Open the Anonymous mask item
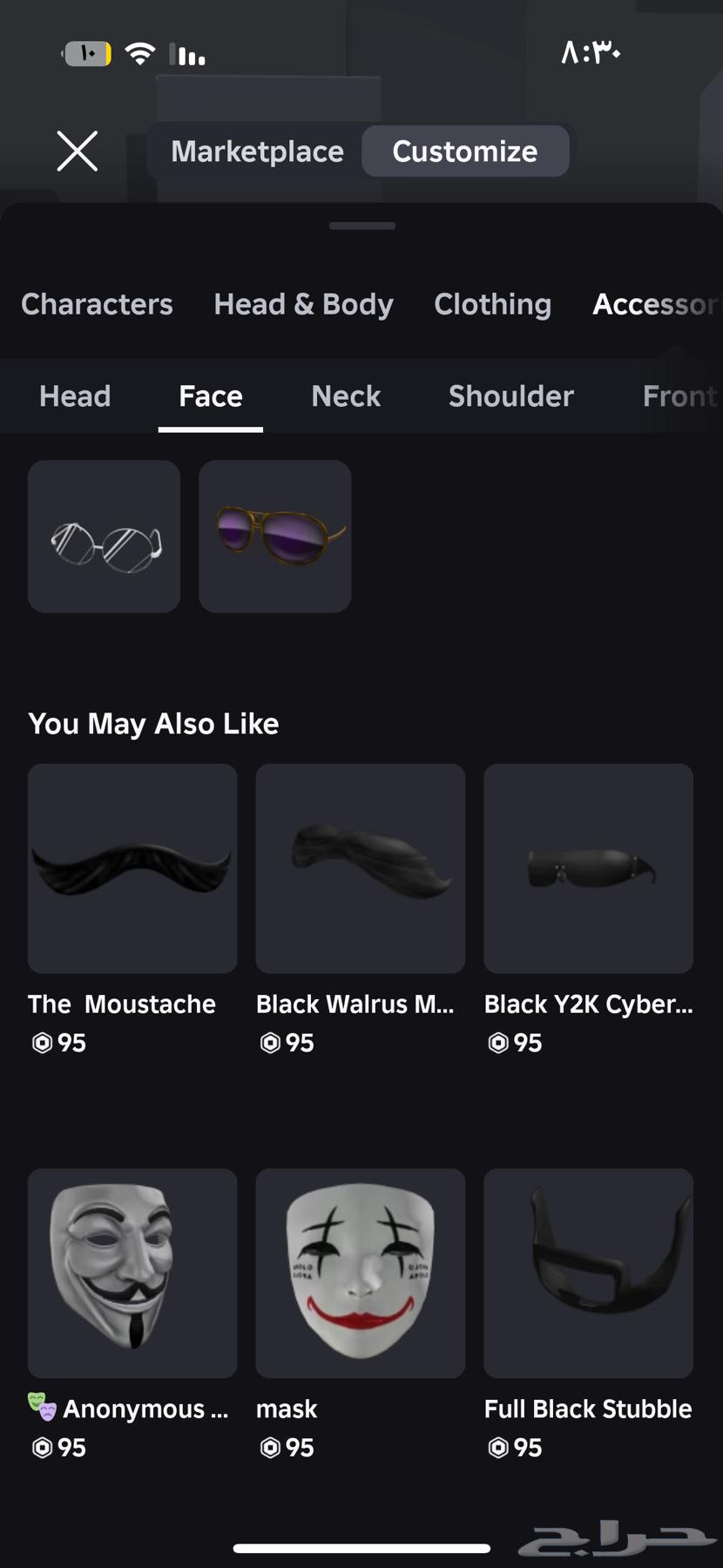 132,1273
